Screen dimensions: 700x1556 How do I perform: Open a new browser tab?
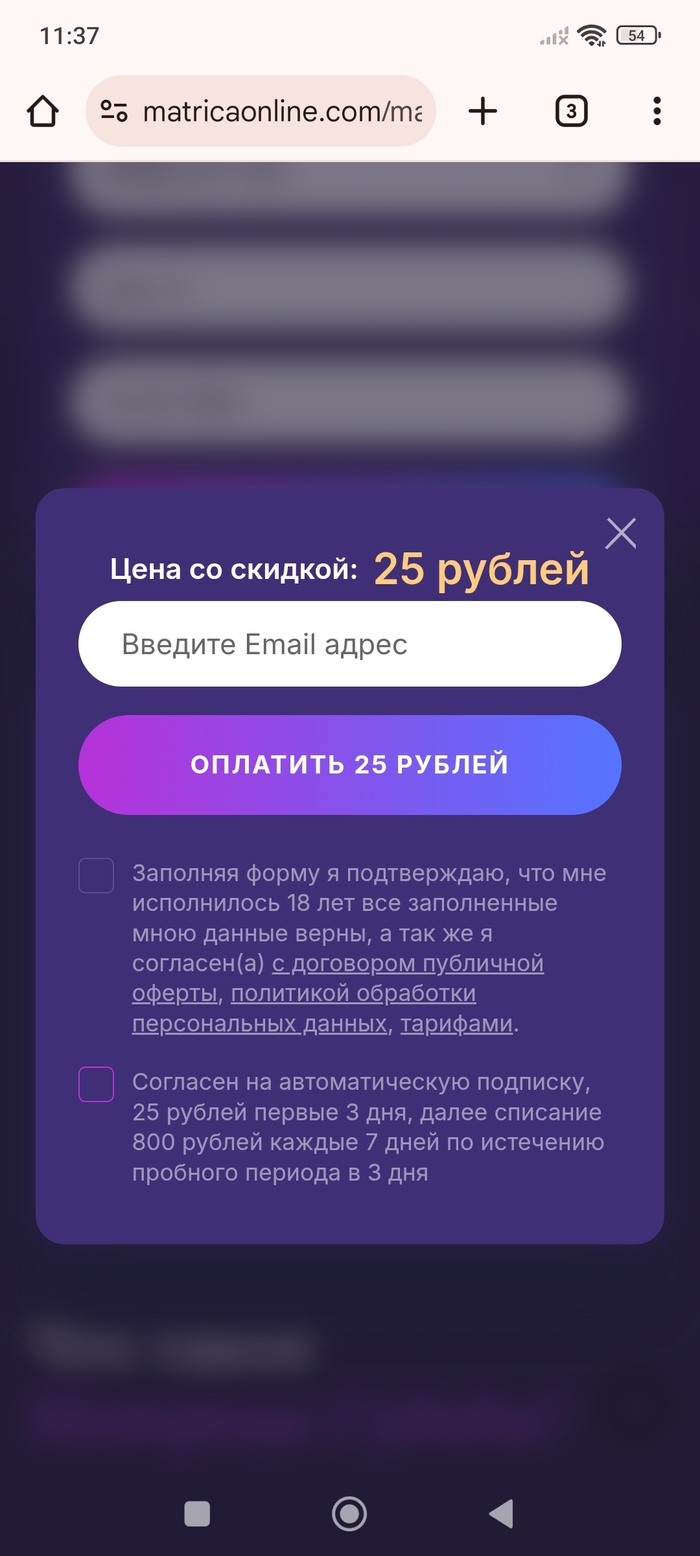point(482,111)
